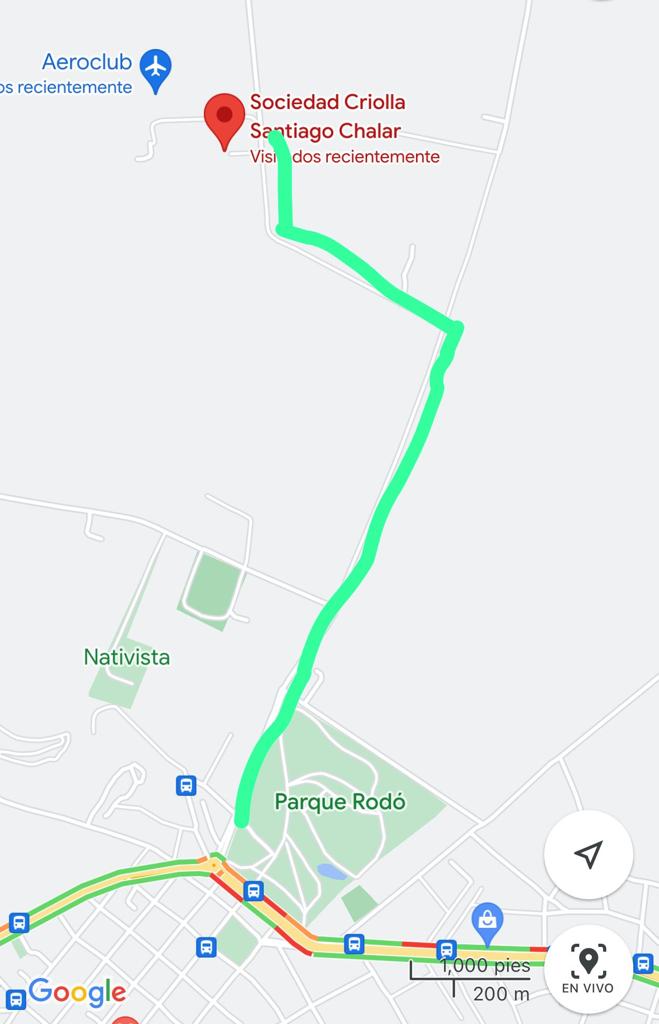Select the red Sociedad Criolla Santiago Chalar pin
This screenshot has height=1024, width=659.
tap(224, 120)
